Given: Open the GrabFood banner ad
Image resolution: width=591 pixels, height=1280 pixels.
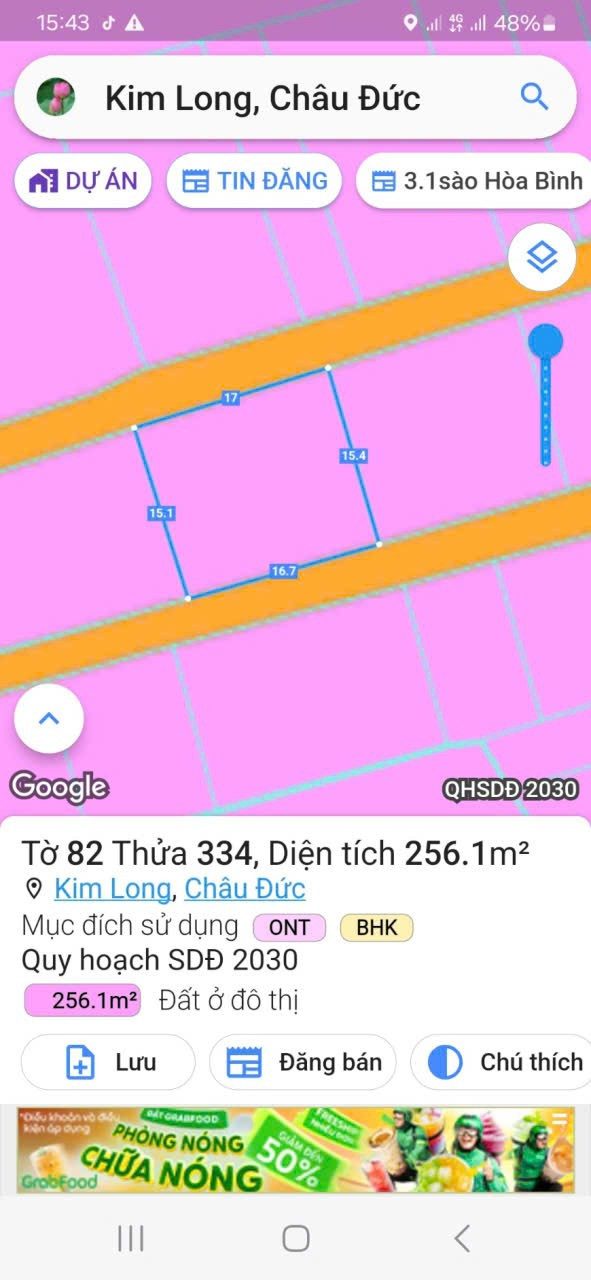Looking at the screenshot, I should pos(295,1150).
